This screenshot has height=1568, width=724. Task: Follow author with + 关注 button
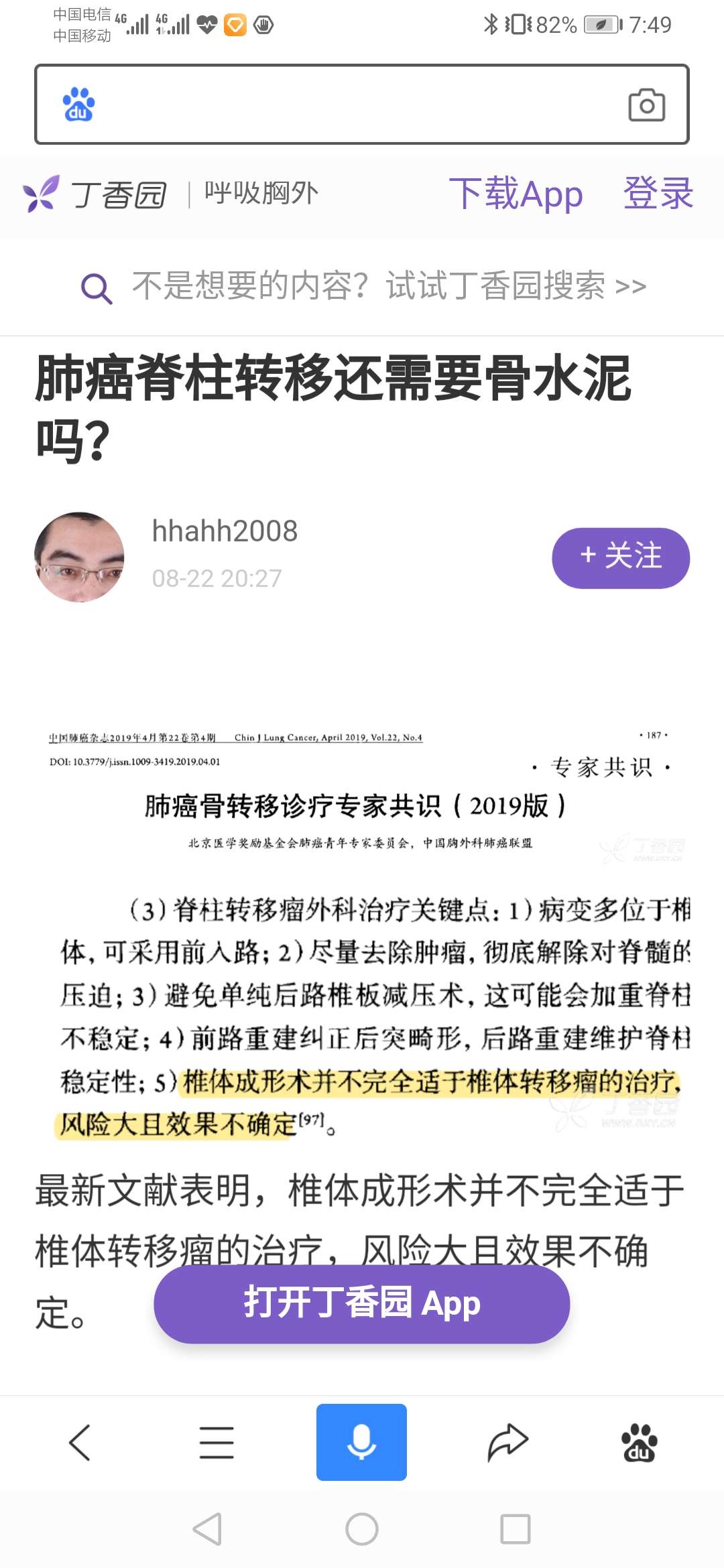coord(620,558)
